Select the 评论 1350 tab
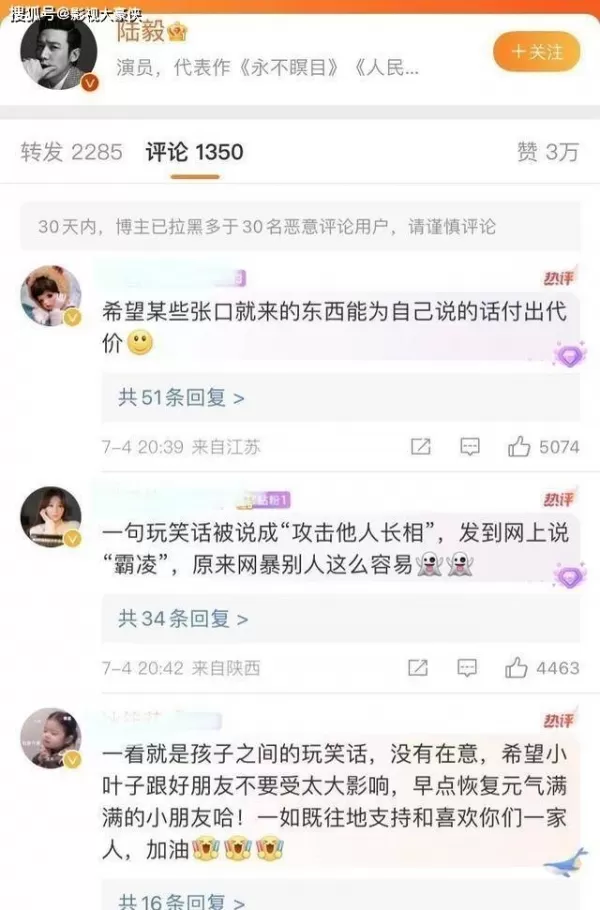This screenshot has height=910, width=600. 194,152
